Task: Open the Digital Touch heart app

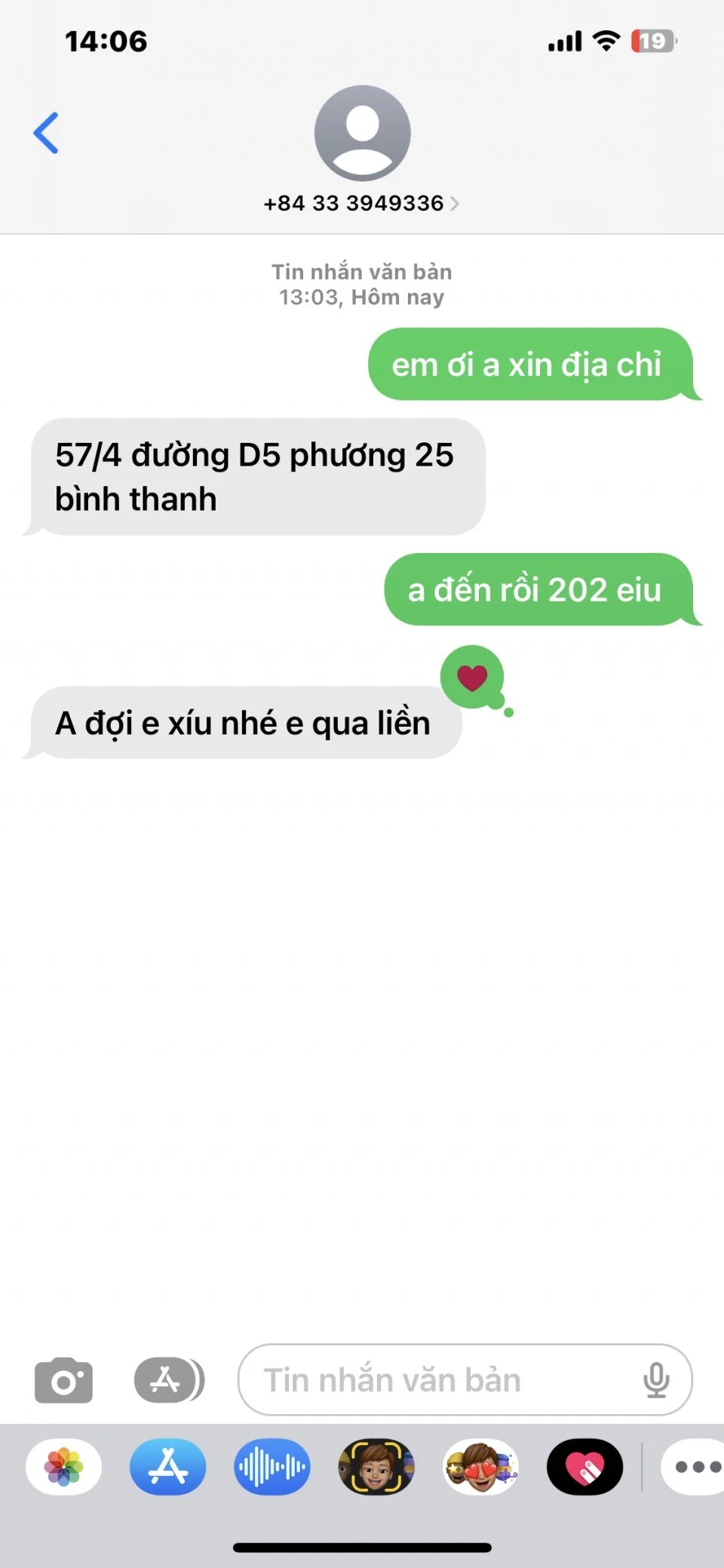Action: [x=584, y=1467]
